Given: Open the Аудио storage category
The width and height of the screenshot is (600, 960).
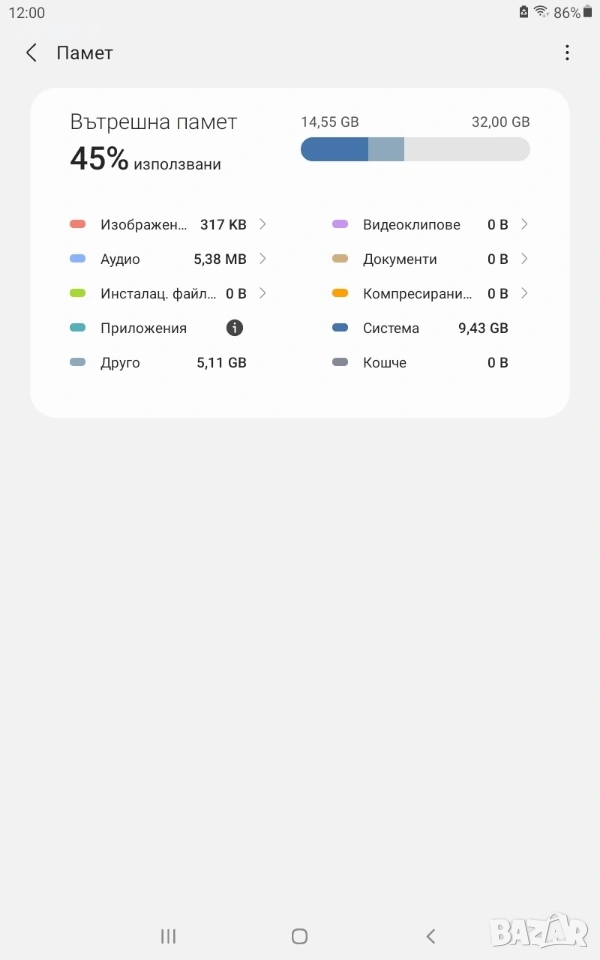Looking at the screenshot, I should click(167, 259).
